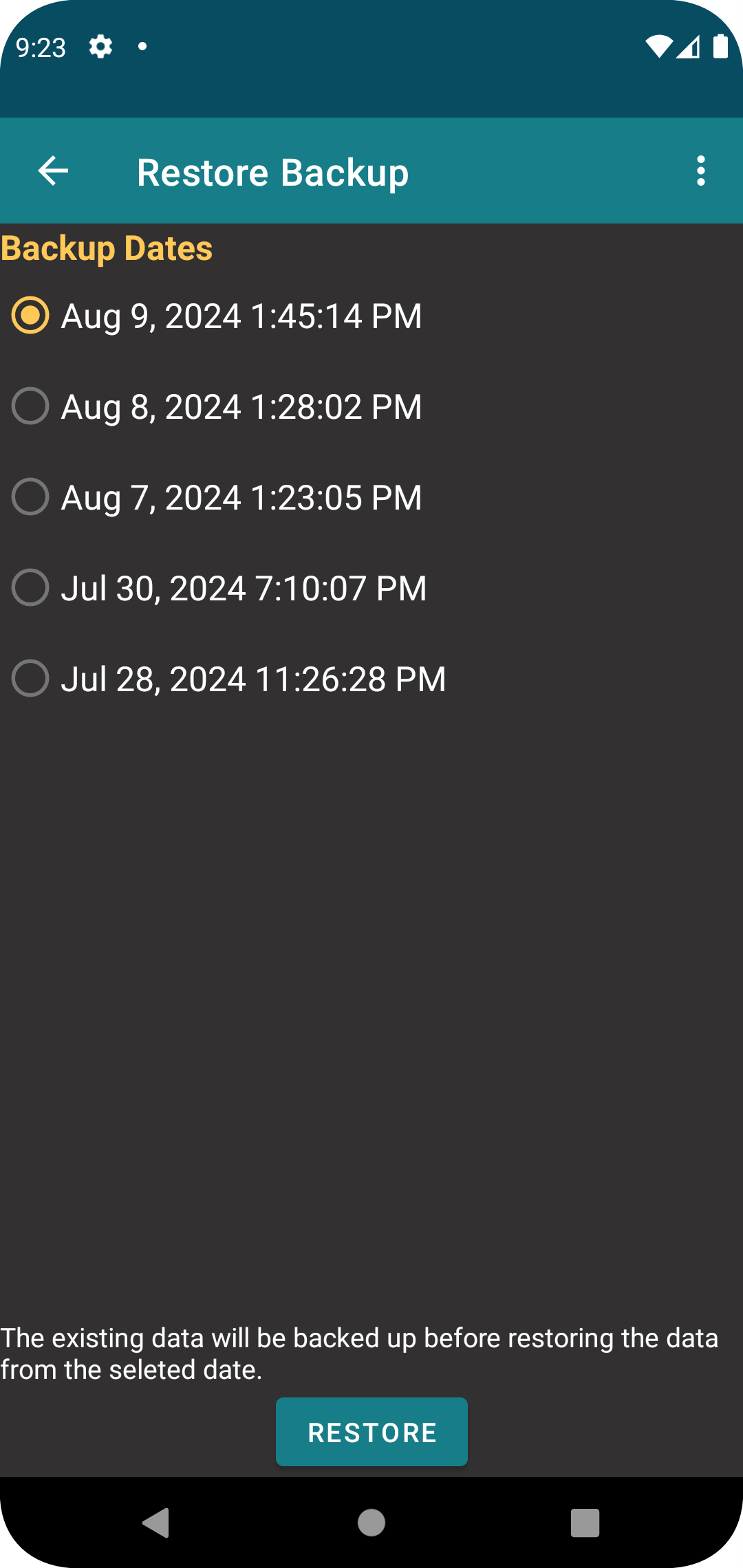
Task: Tap the clock showing 9:23
Action: tap(41, 47)
